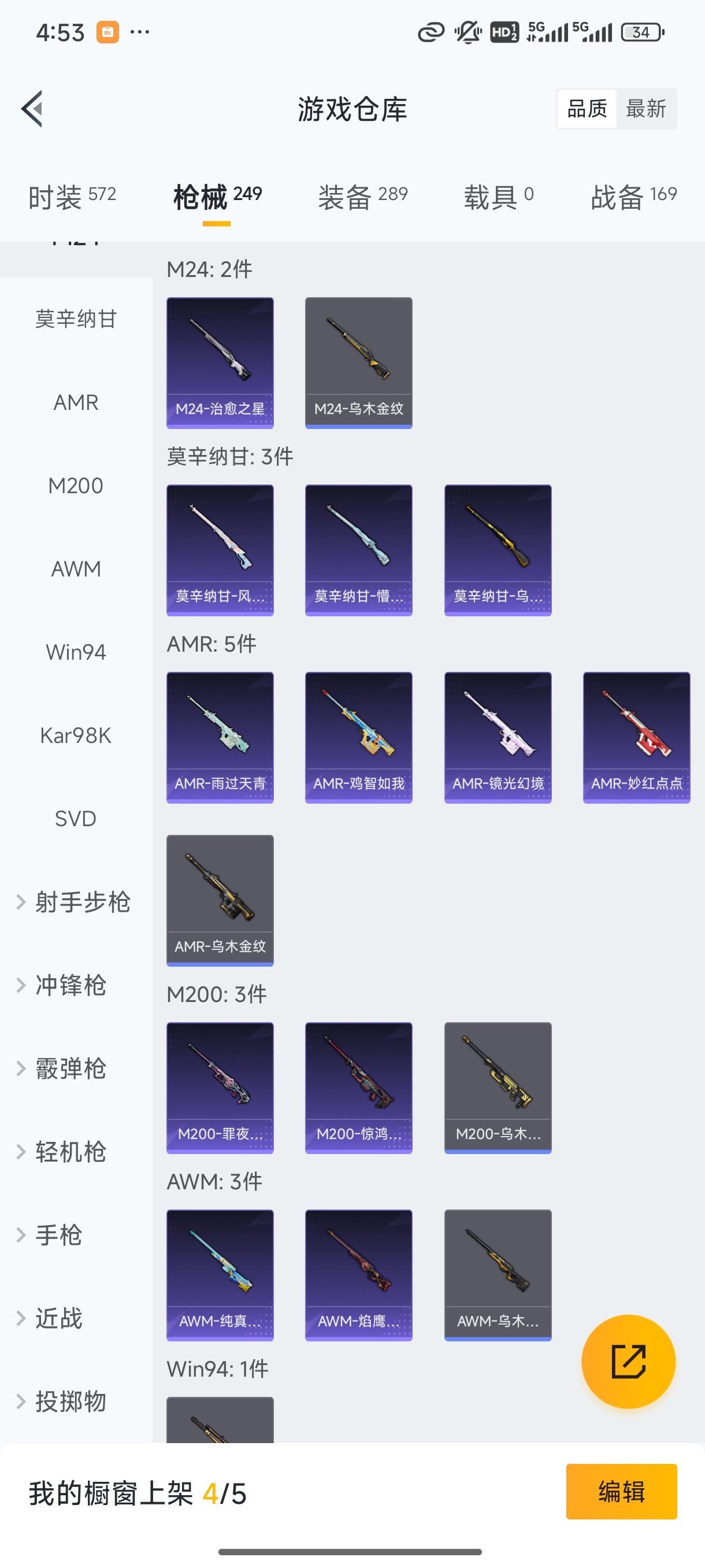Switch to the 时装 tab
Image resolution: width=705 pixels, height=1568 pixels.
click(x=71, y=196)
